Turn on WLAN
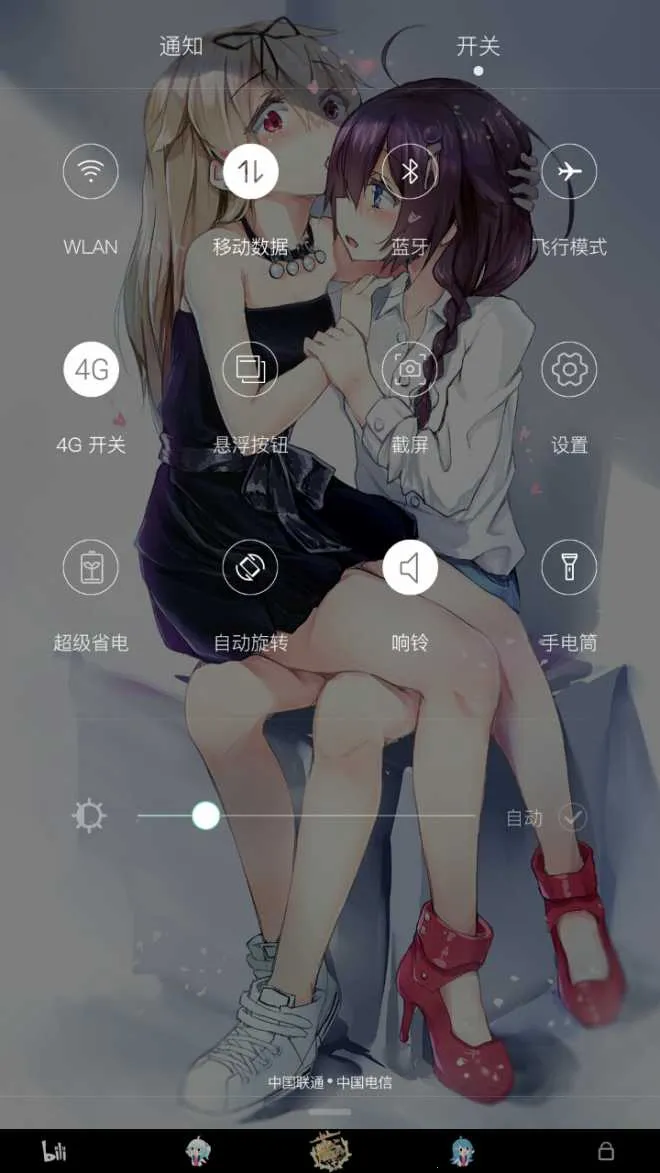The image size is (660, 1173). (x=91, y=171)
